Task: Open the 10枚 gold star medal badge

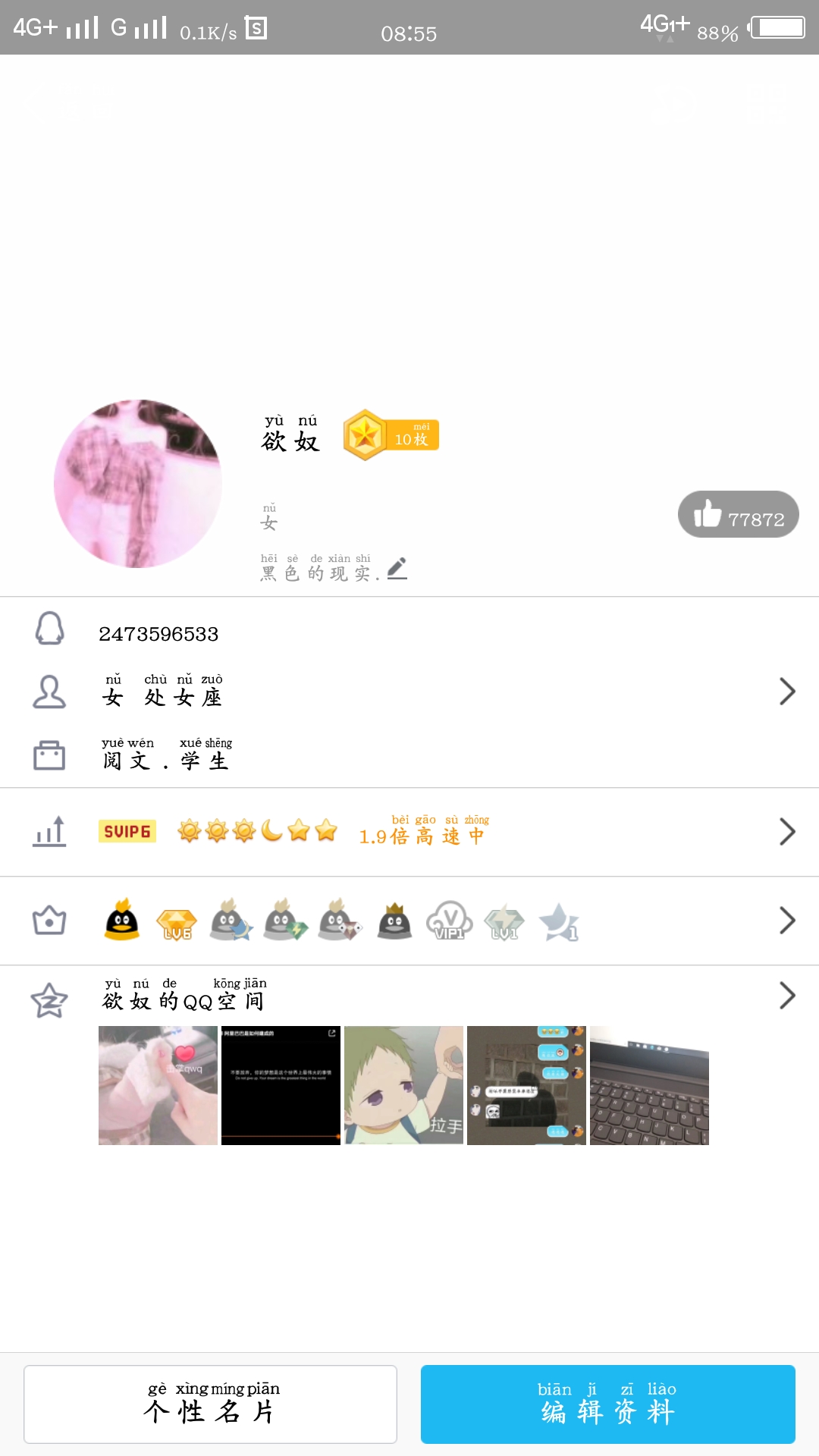Action: 391,435
